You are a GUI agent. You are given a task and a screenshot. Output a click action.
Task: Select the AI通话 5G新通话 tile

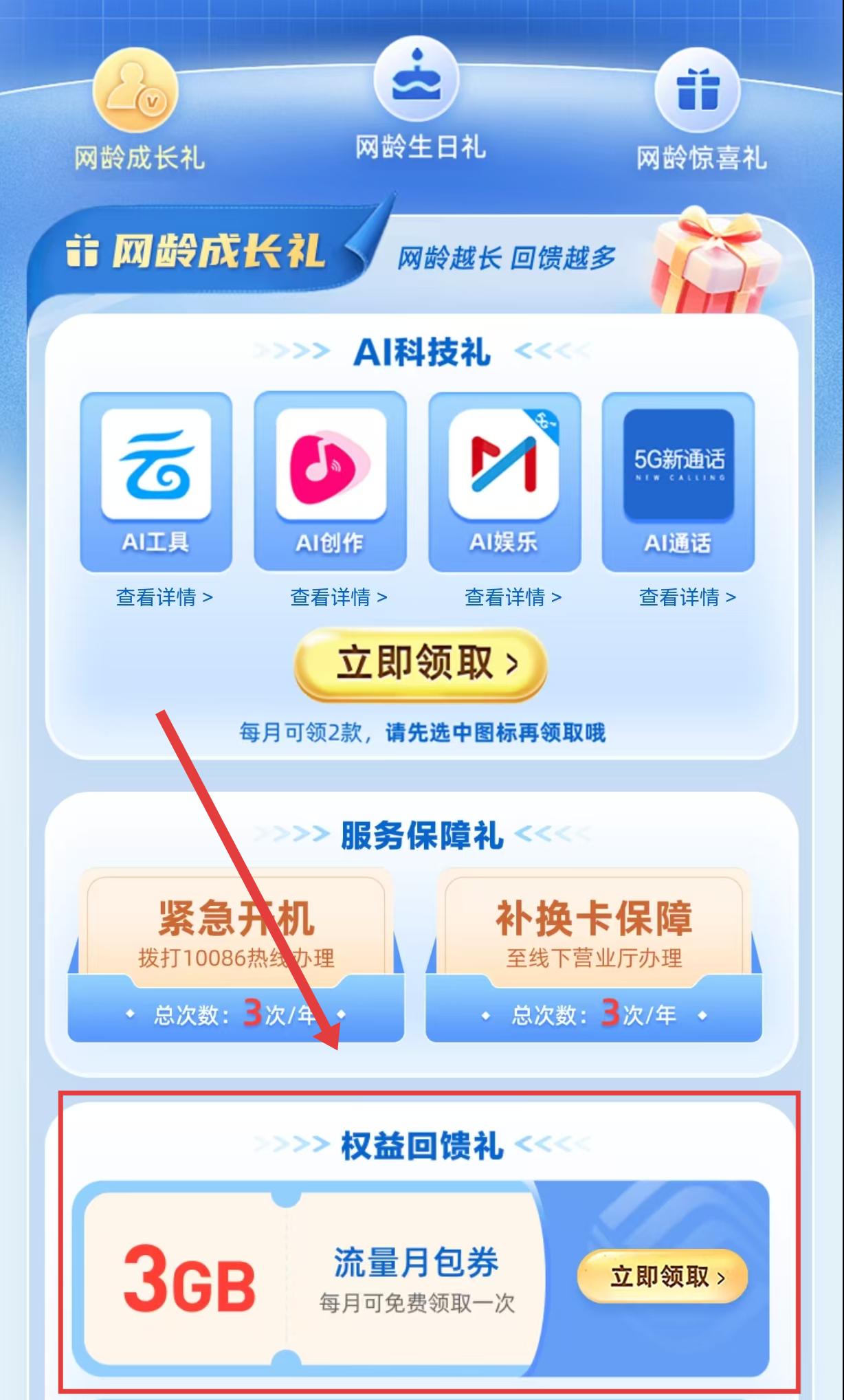click(678, 481)
